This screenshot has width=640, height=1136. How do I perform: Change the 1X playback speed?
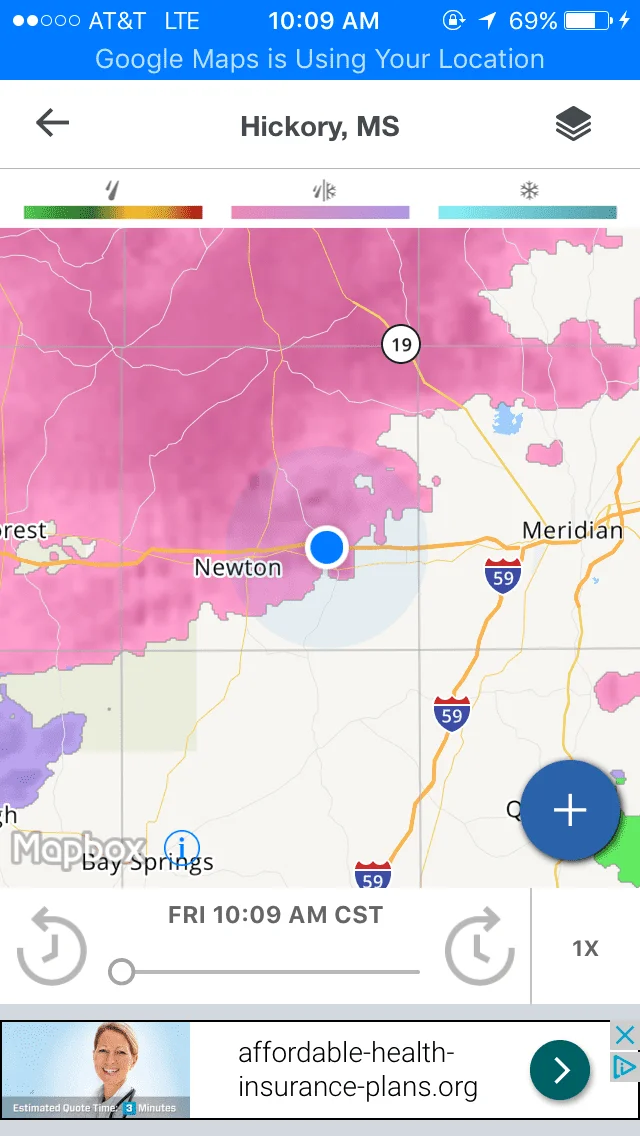pos(585,948)
